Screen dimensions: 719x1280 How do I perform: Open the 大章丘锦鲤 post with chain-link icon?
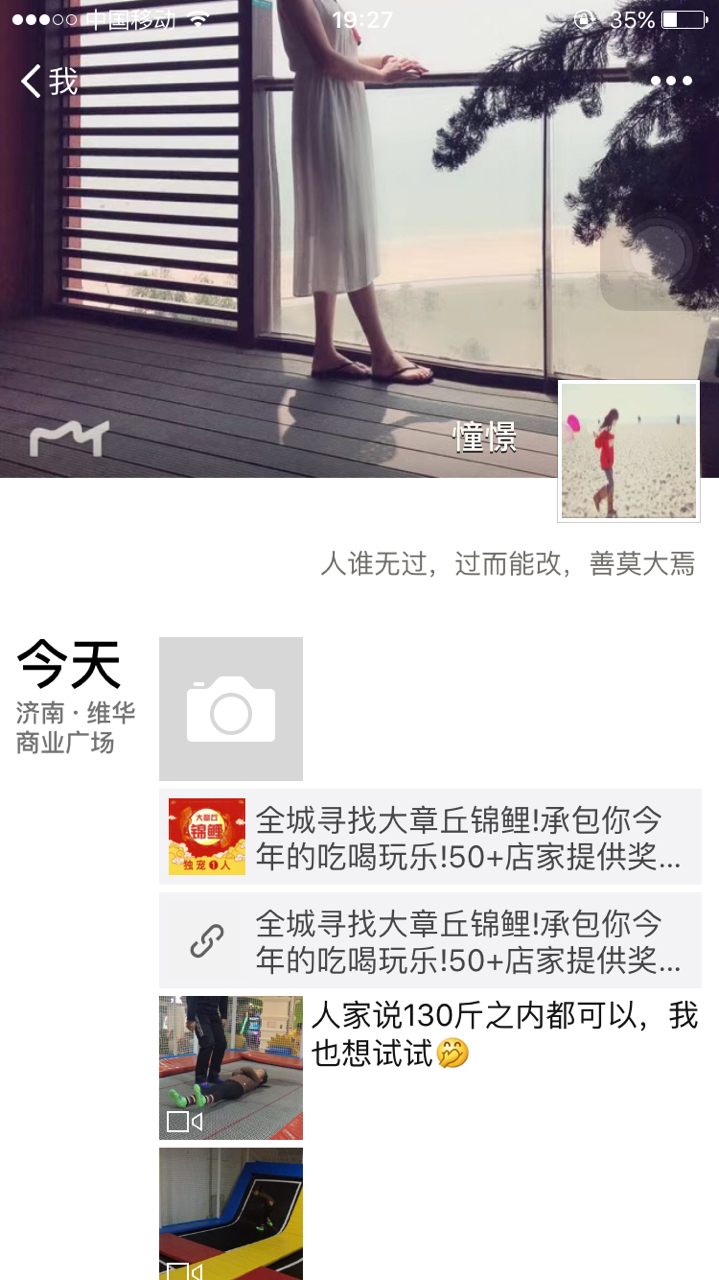coord(430,941)
